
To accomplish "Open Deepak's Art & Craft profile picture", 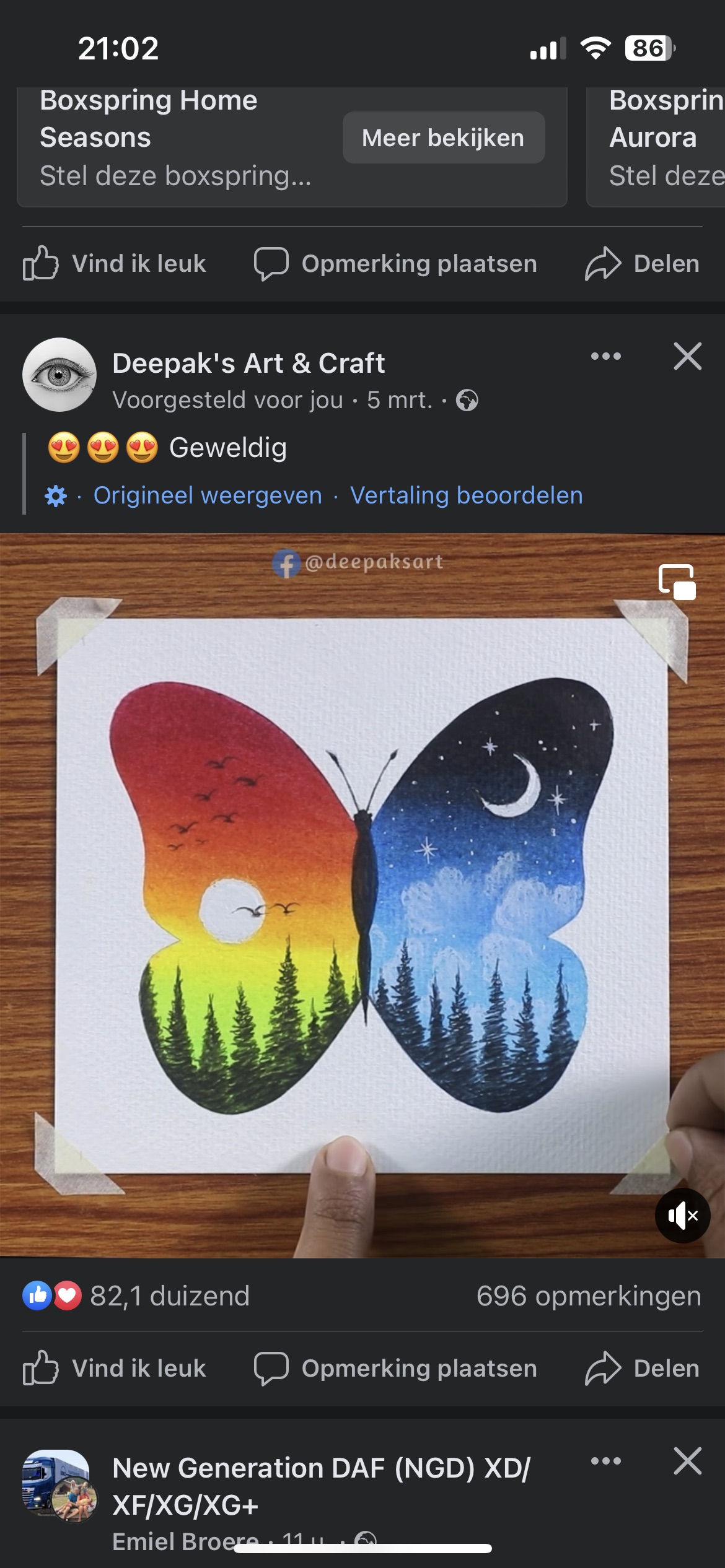I will pyautogui.click(x=59, y=374).
